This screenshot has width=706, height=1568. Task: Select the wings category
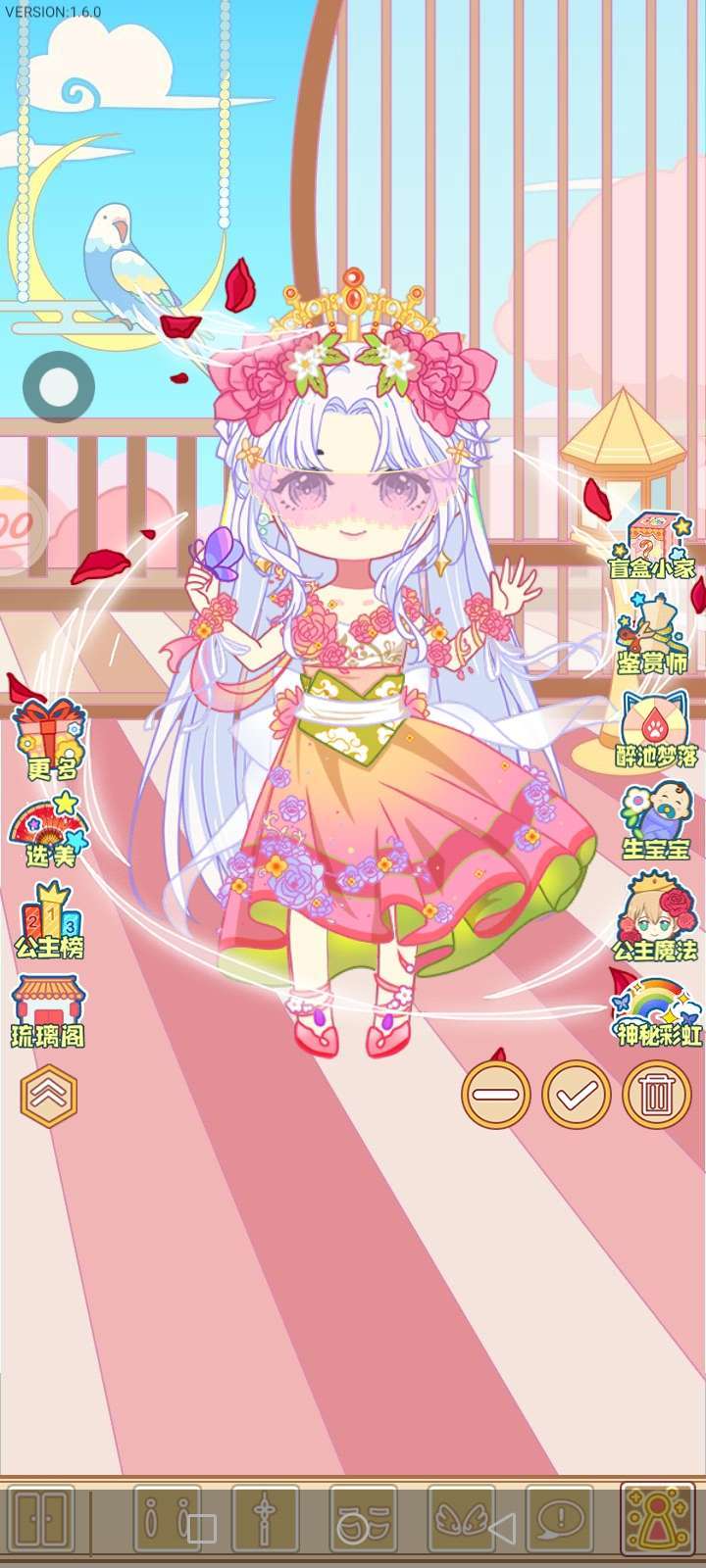pos(461,1520)
